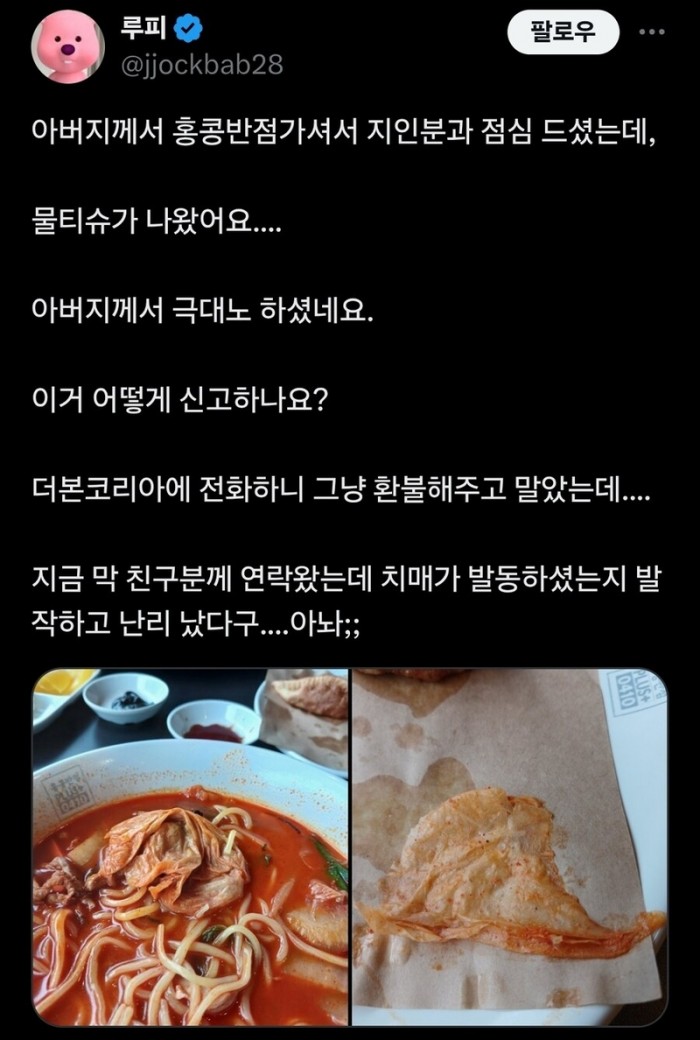The image size is (700, 1040).
Task: Open the post's overflow menu
Action: tap(652, 32)
